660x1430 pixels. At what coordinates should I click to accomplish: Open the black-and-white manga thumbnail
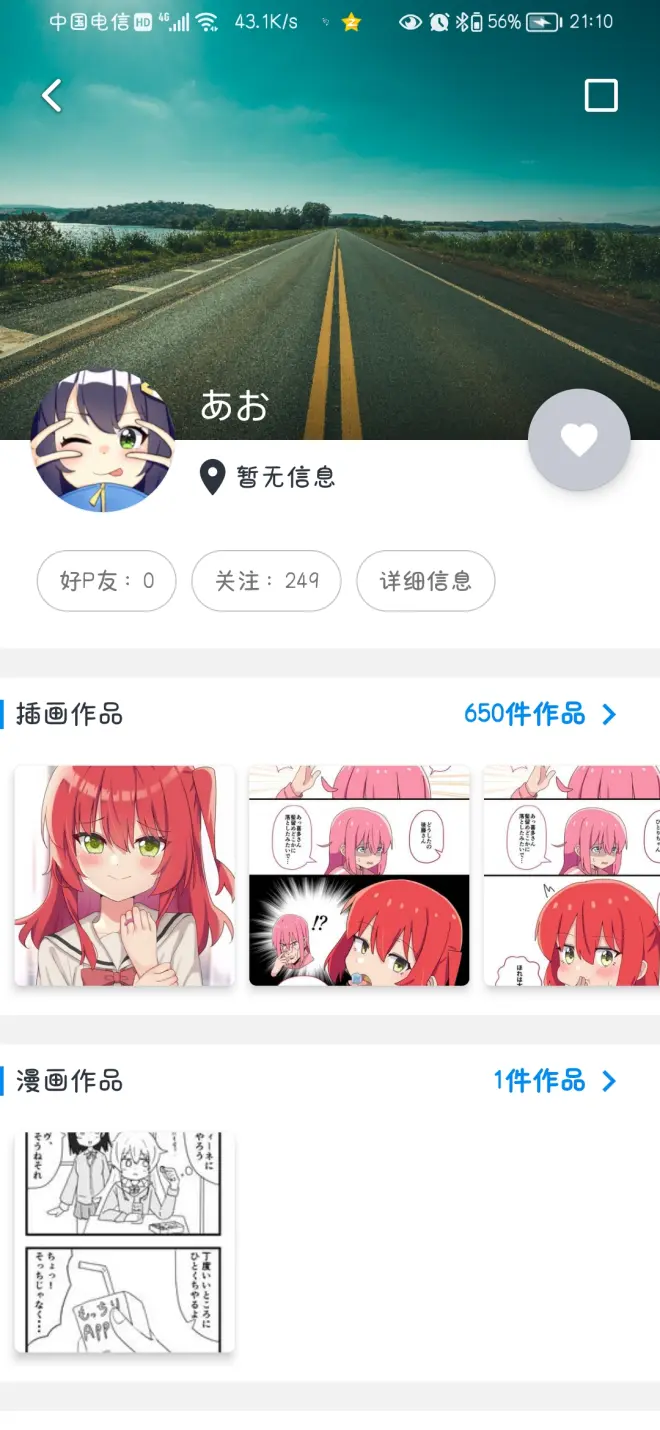point(125,1242)
